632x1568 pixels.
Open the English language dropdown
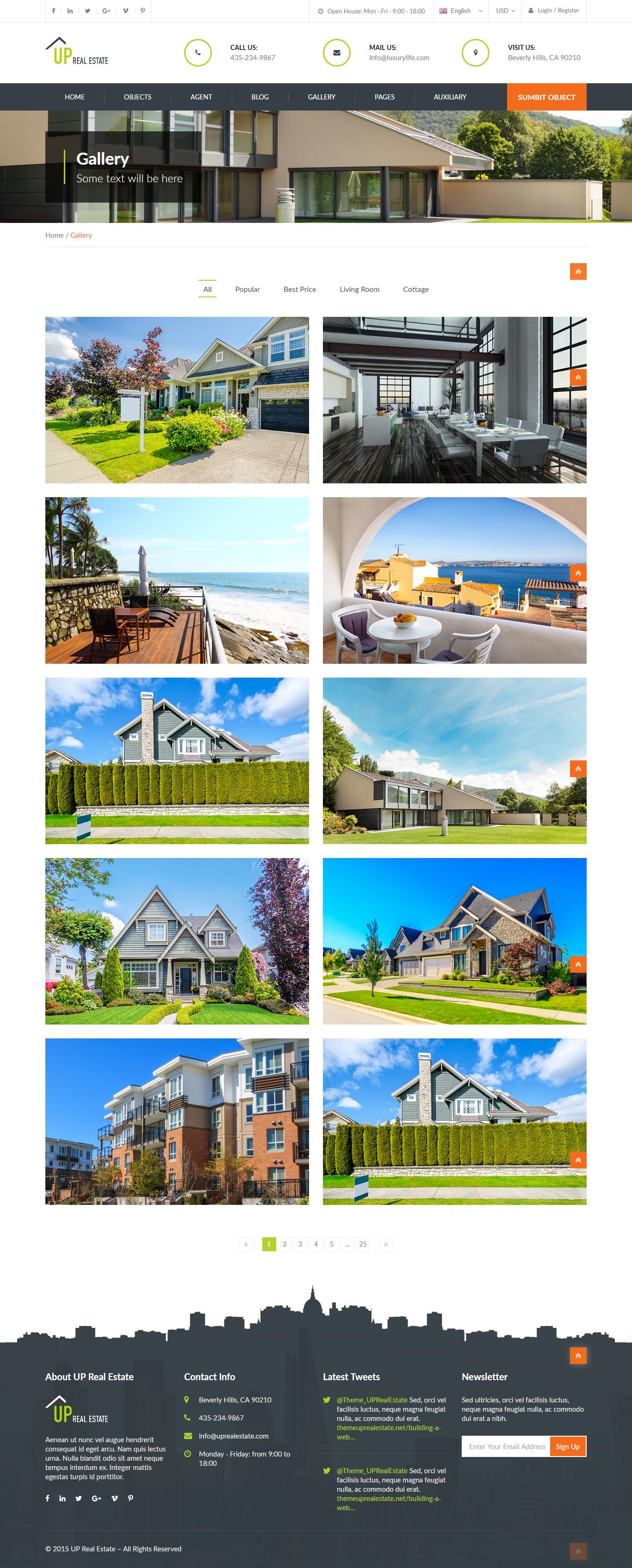(461, 10)
